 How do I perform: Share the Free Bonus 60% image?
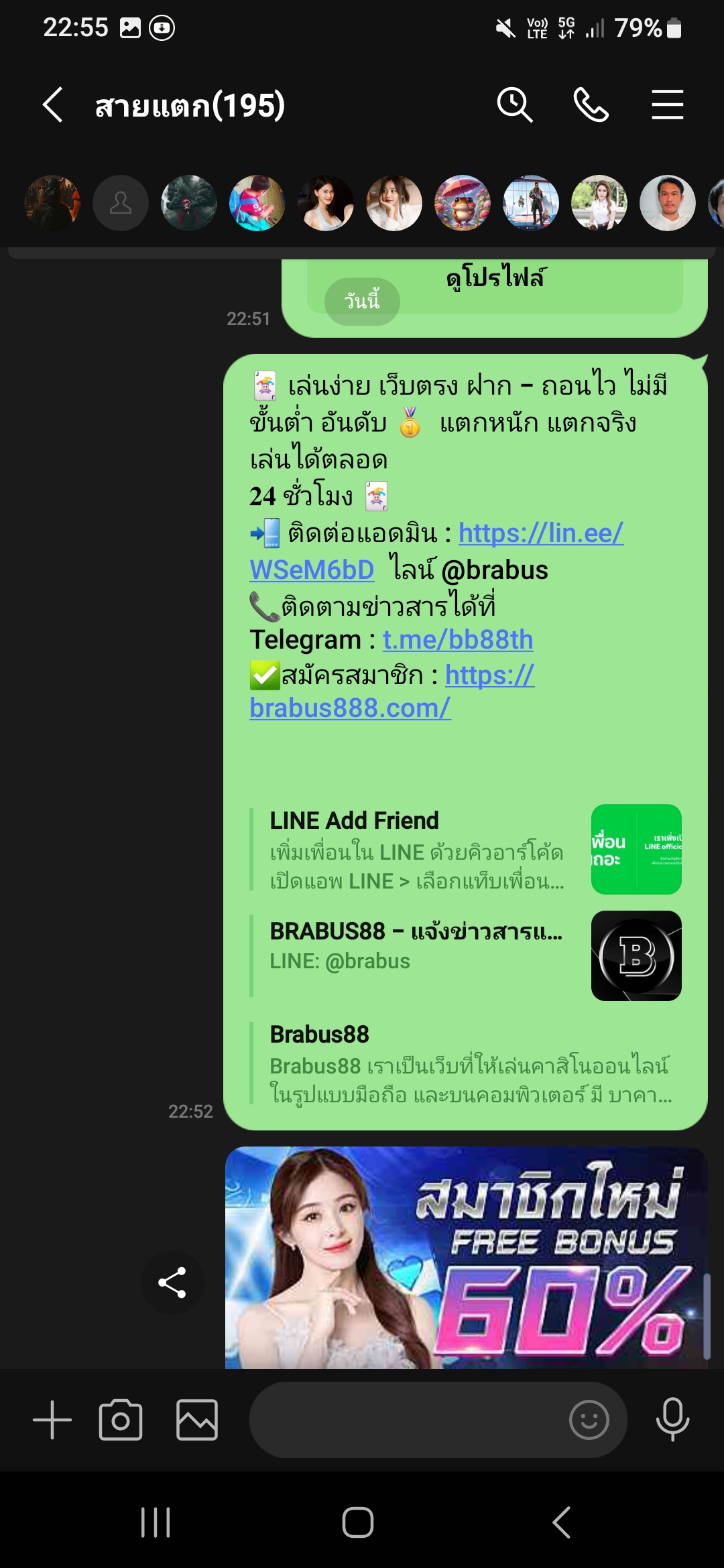[x=172, y=1283]
